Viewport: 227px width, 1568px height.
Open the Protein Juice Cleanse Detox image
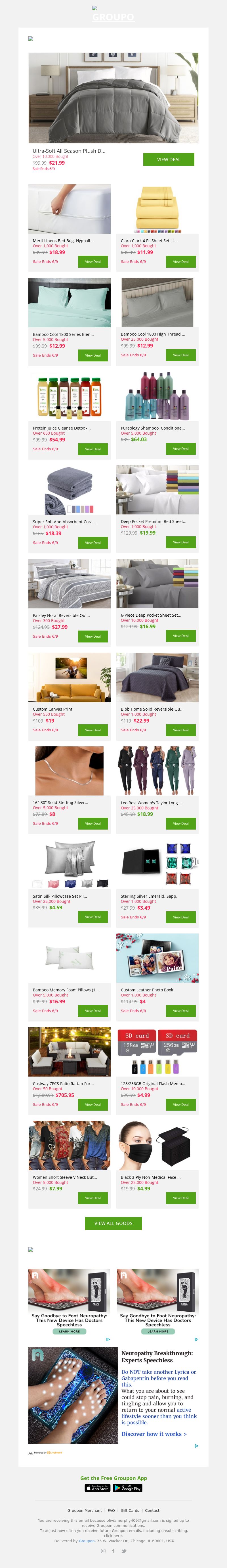[70, 396]
